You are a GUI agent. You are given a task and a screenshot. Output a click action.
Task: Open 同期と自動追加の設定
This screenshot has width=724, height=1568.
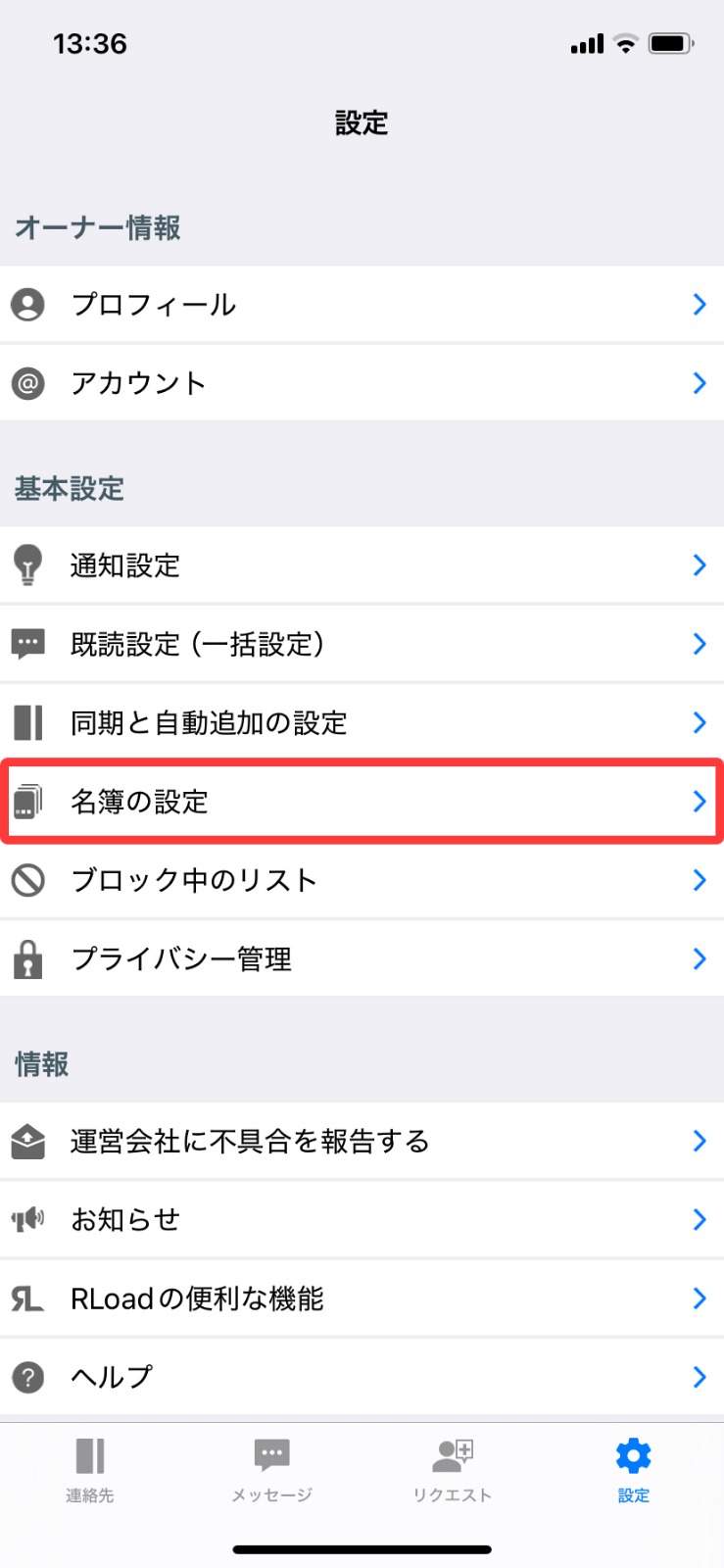362,723
